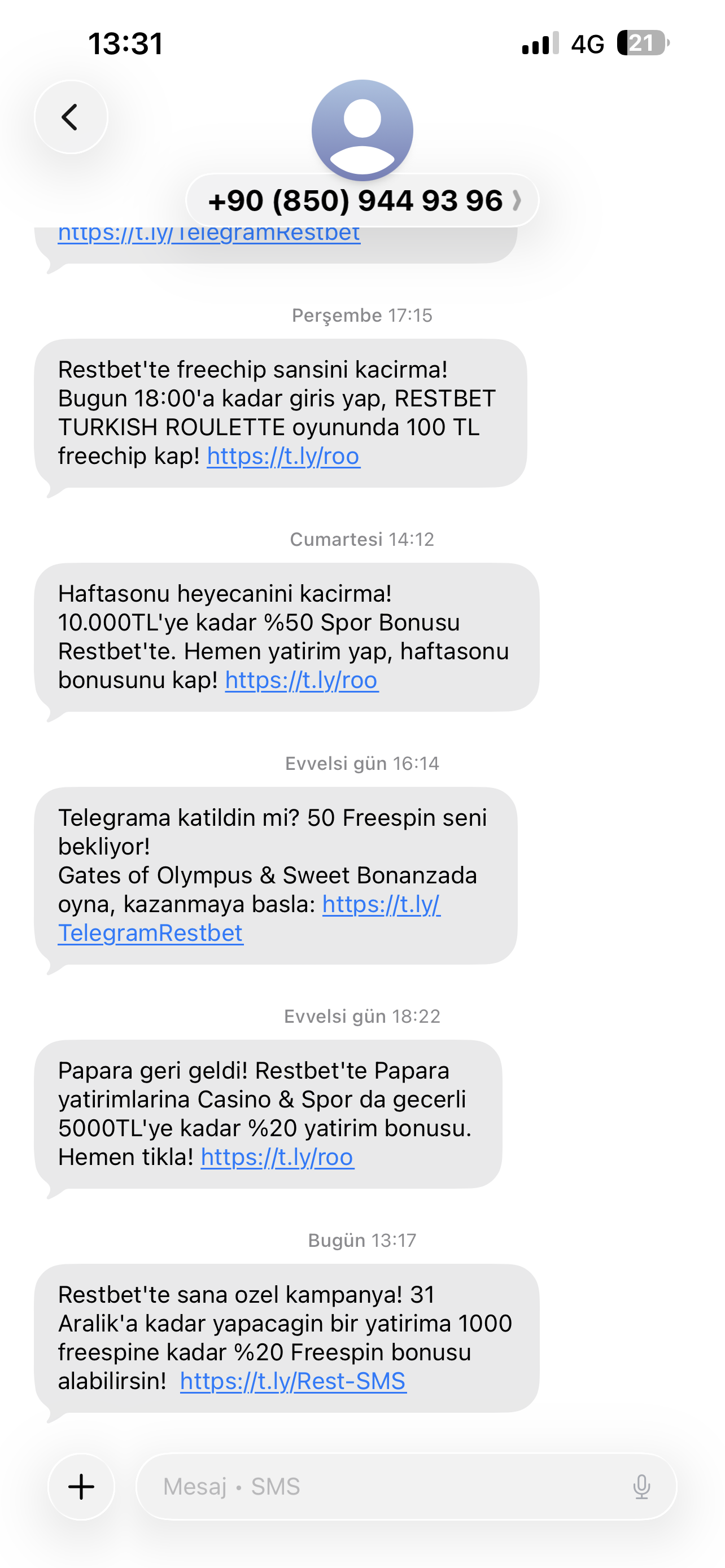Go back to the messages list
This screenshot has width=725, height=1568.
coord(71,117)
